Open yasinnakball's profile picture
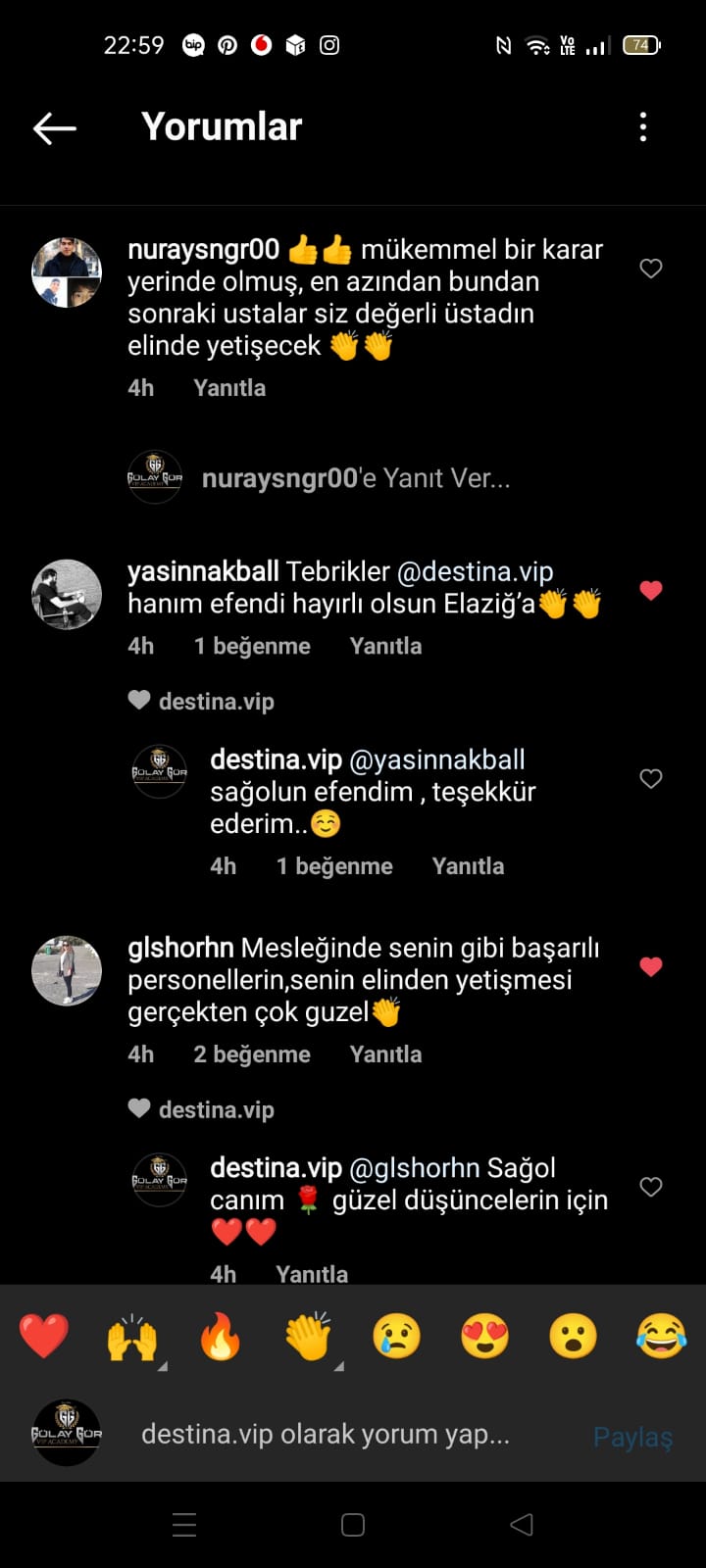Viewport: 706px width, 1568px height. tap(67, 595)
